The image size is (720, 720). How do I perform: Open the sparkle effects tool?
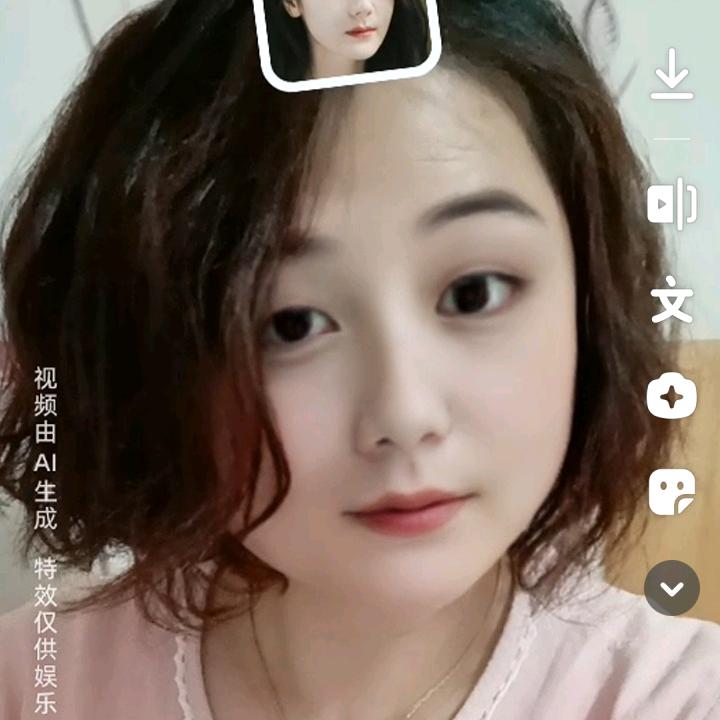tap(671, 397)
